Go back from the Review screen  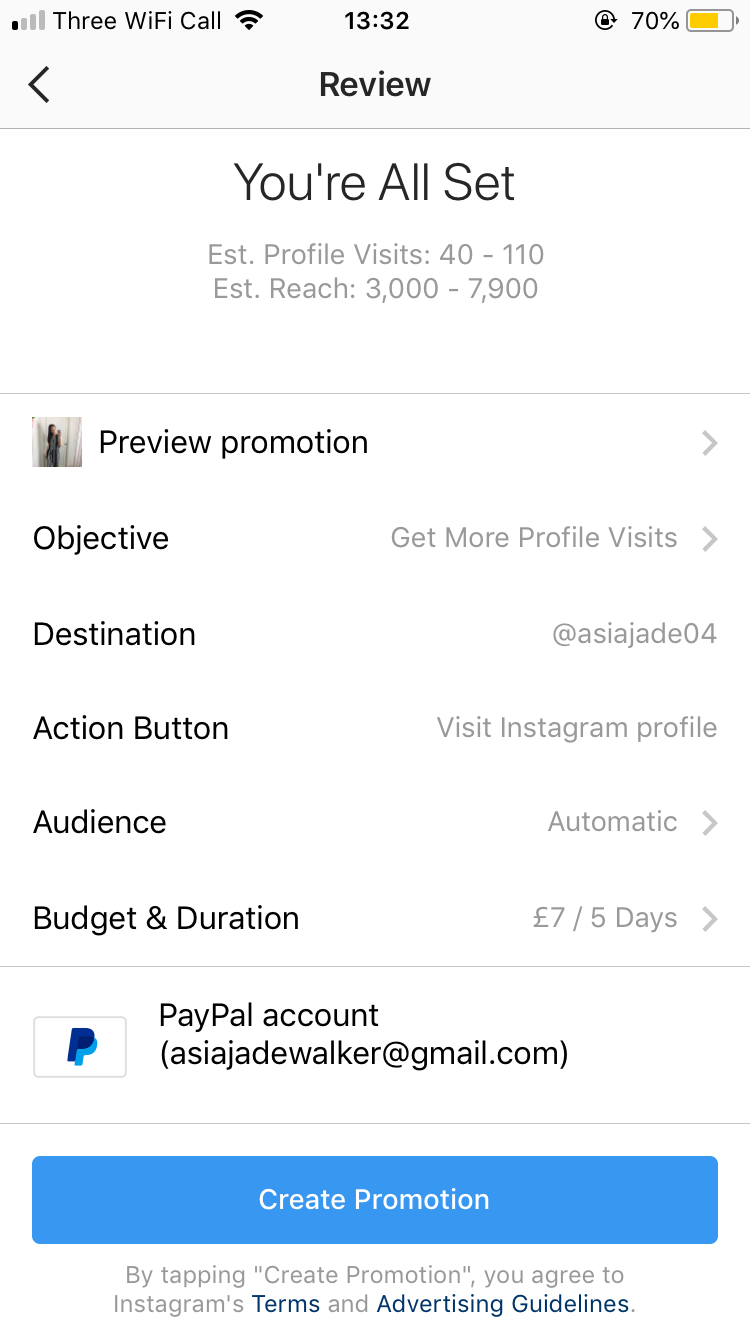tap(39, 85)
